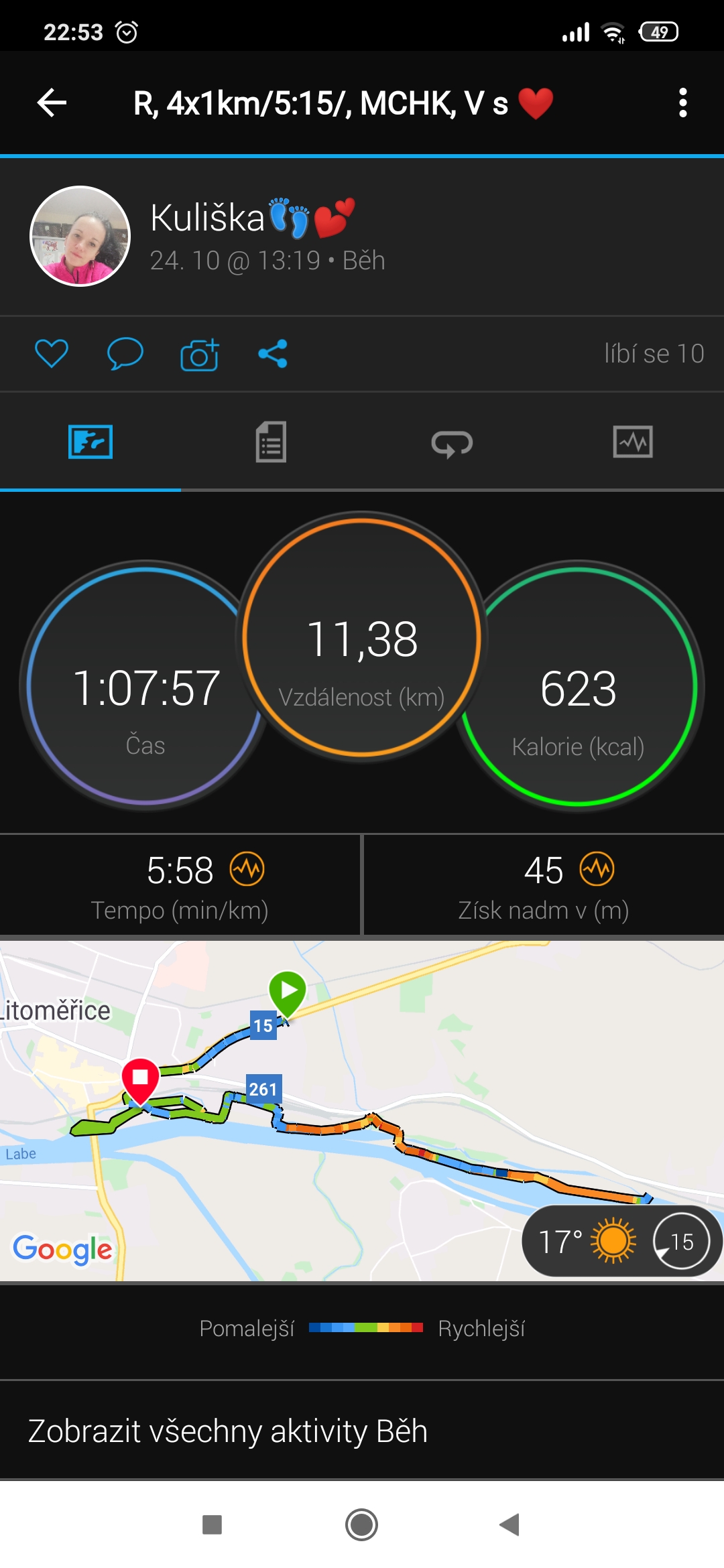724x1568 pixels.
Task: Add a photo with the camera icon
Action: [x=199, y=354]
